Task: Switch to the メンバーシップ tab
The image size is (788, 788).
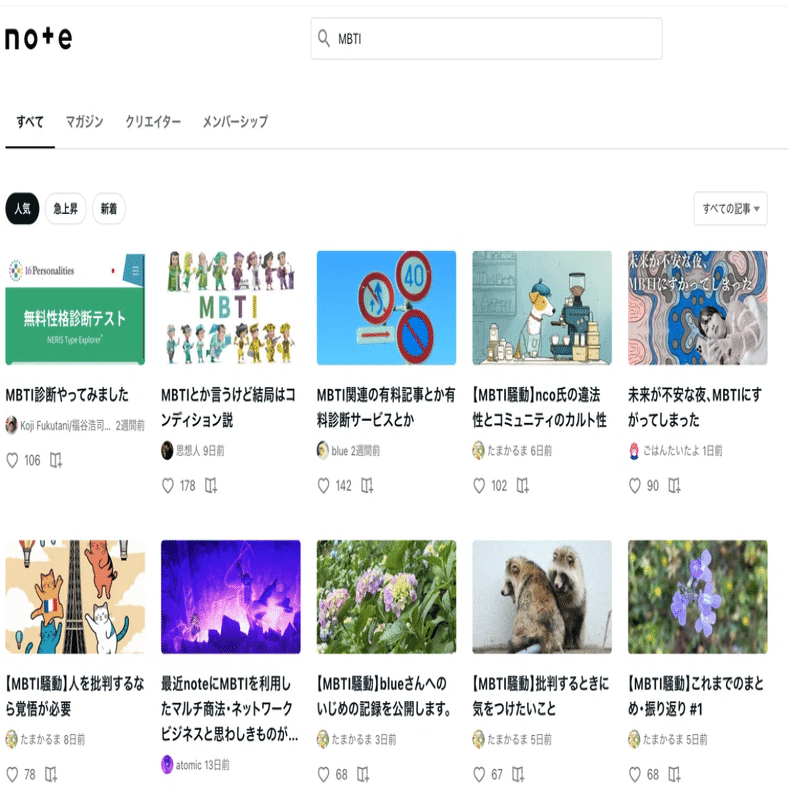Action: coord(235,122)
